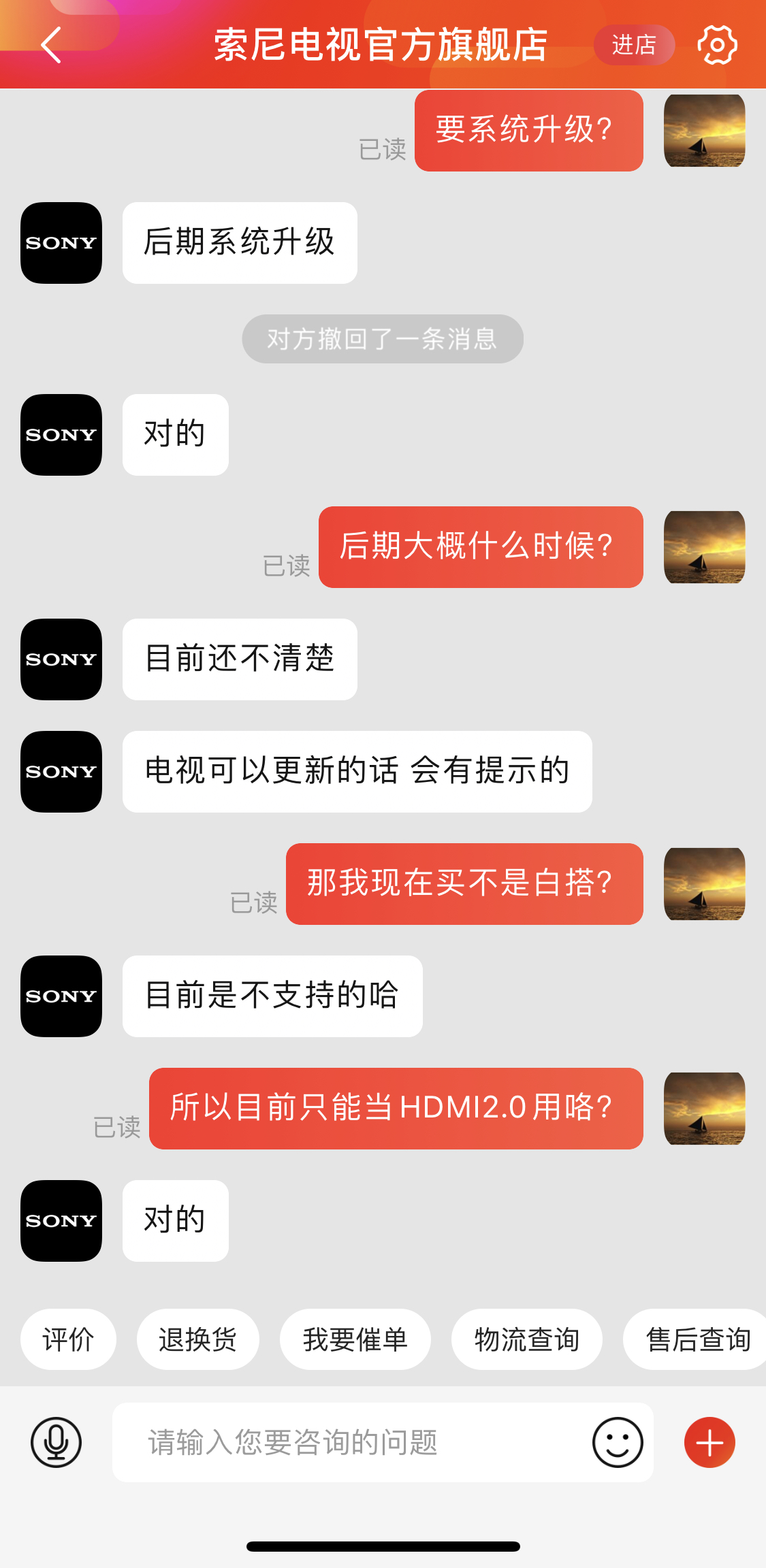Open the 物流查询 chip
This screenshot has height=1568, width=766.
tap(526, 1339)
